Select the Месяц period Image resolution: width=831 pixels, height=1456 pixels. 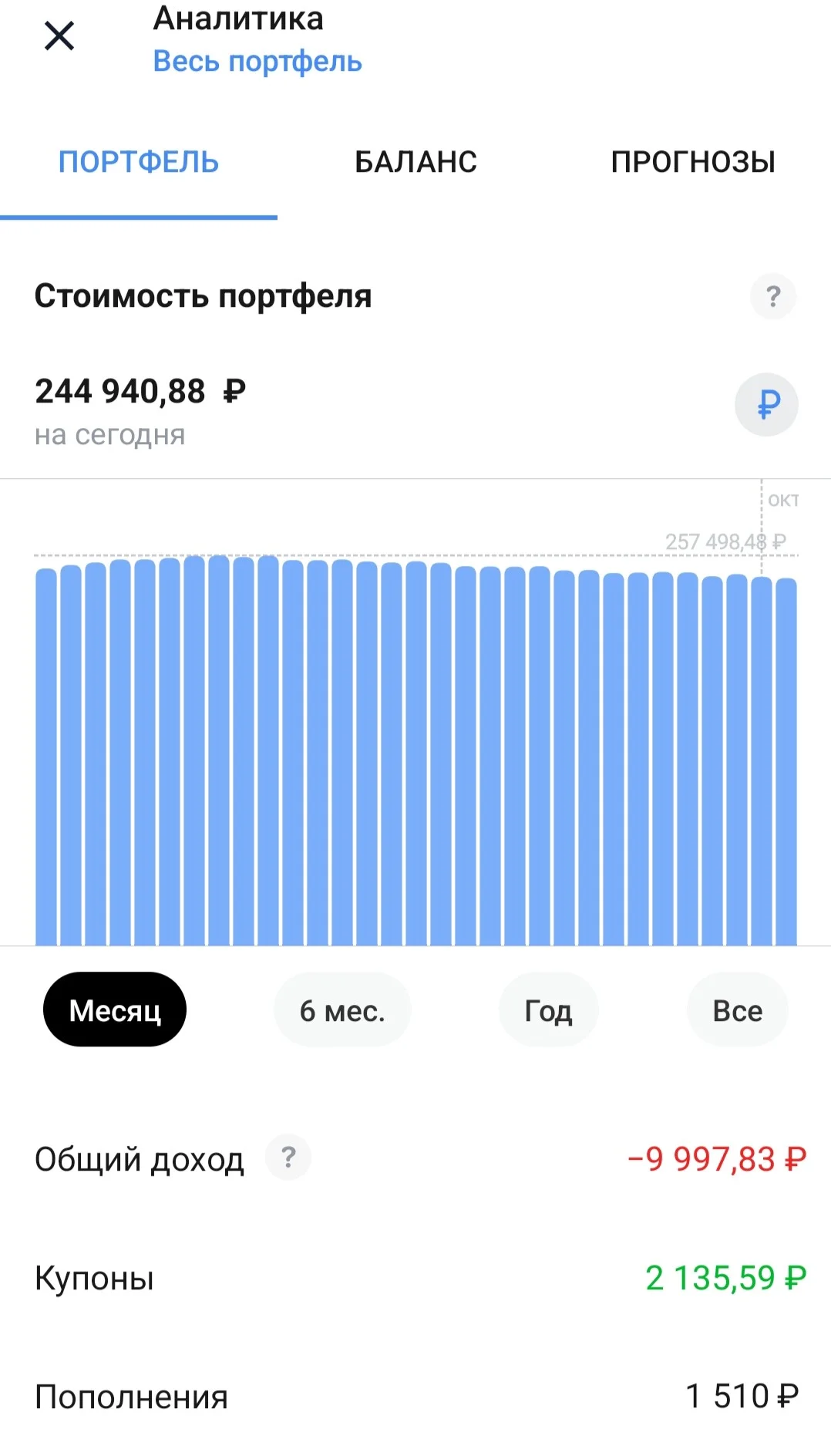point(115,1009)
